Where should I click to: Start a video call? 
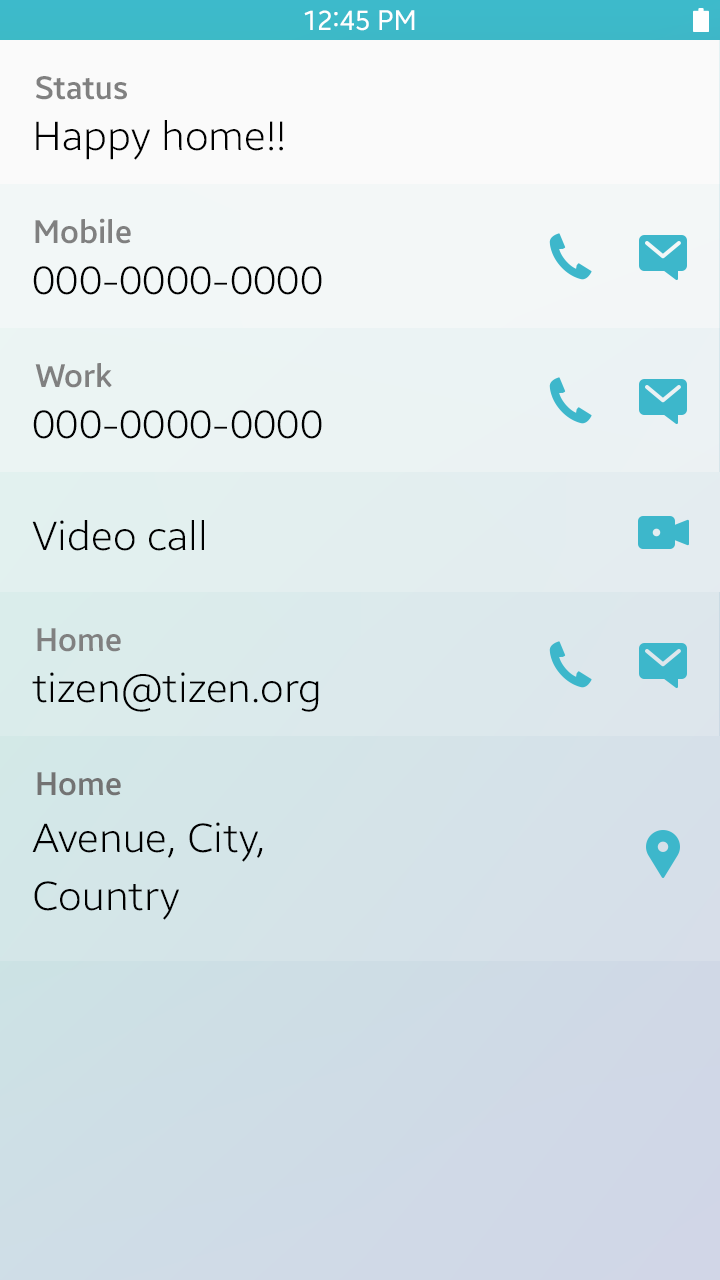pyautogui.click(x=663, y=533)
